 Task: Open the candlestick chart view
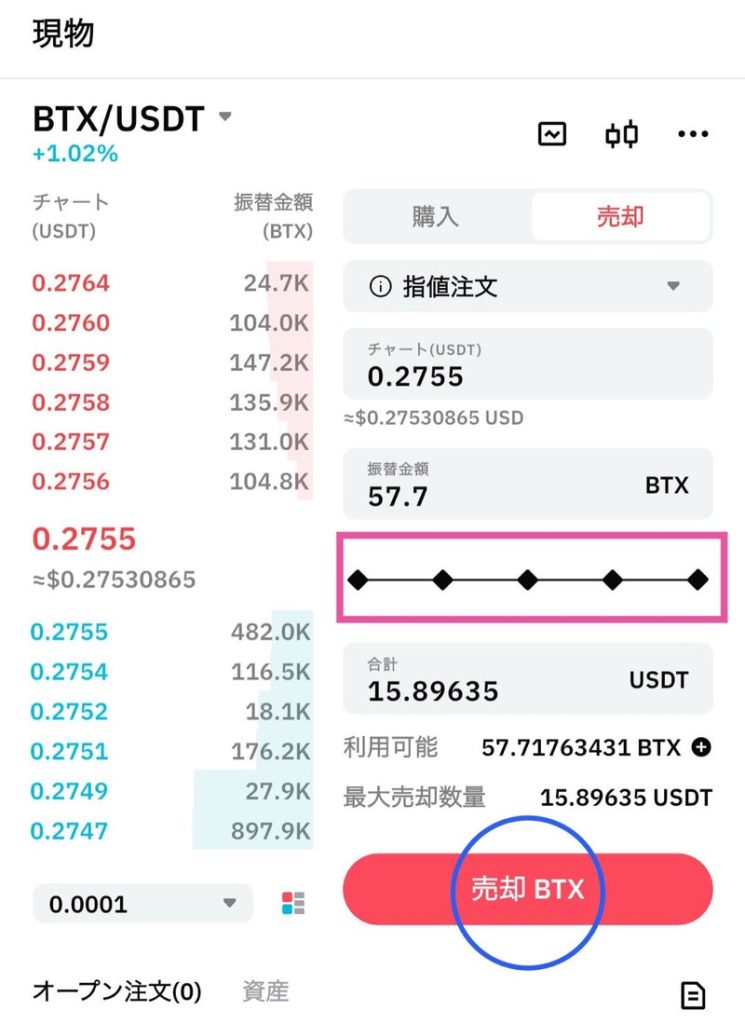coord(622,134)
